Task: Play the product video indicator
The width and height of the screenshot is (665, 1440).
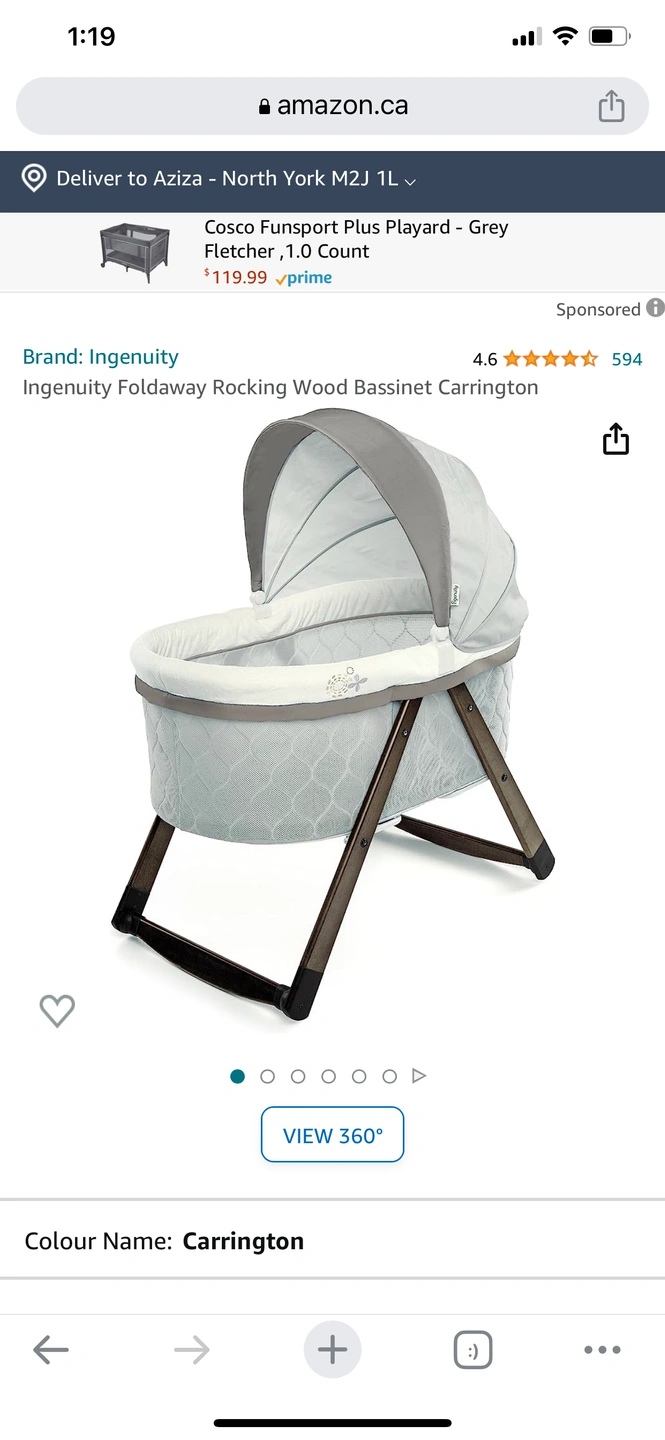Action: [x=419, y=1076]
